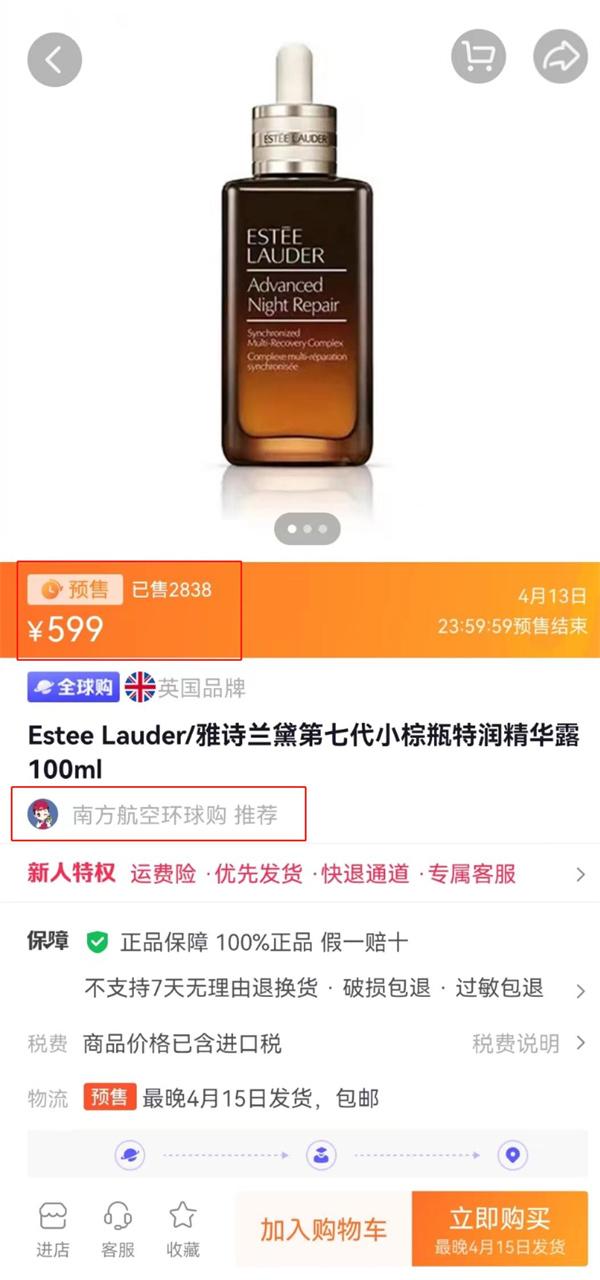Tap 加入购物车 to add to cart

(x=323, y=1230)
